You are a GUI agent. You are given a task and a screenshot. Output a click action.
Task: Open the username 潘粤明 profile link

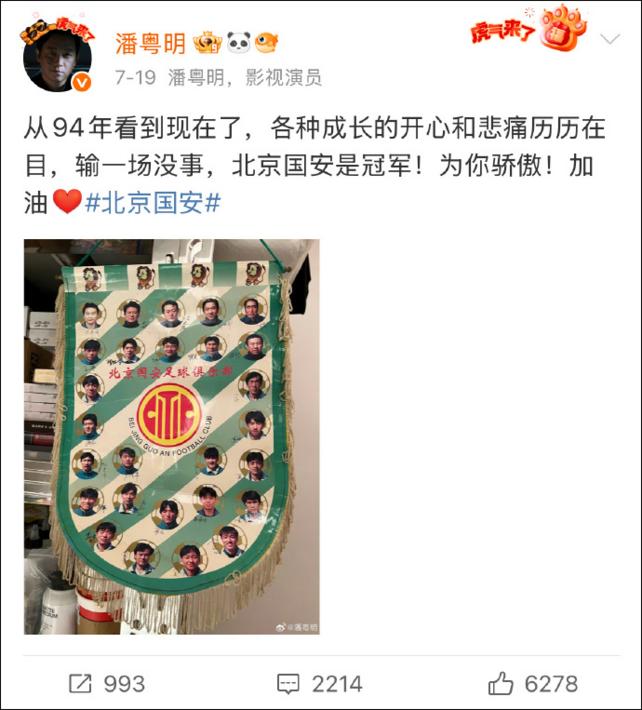[151, 43]
